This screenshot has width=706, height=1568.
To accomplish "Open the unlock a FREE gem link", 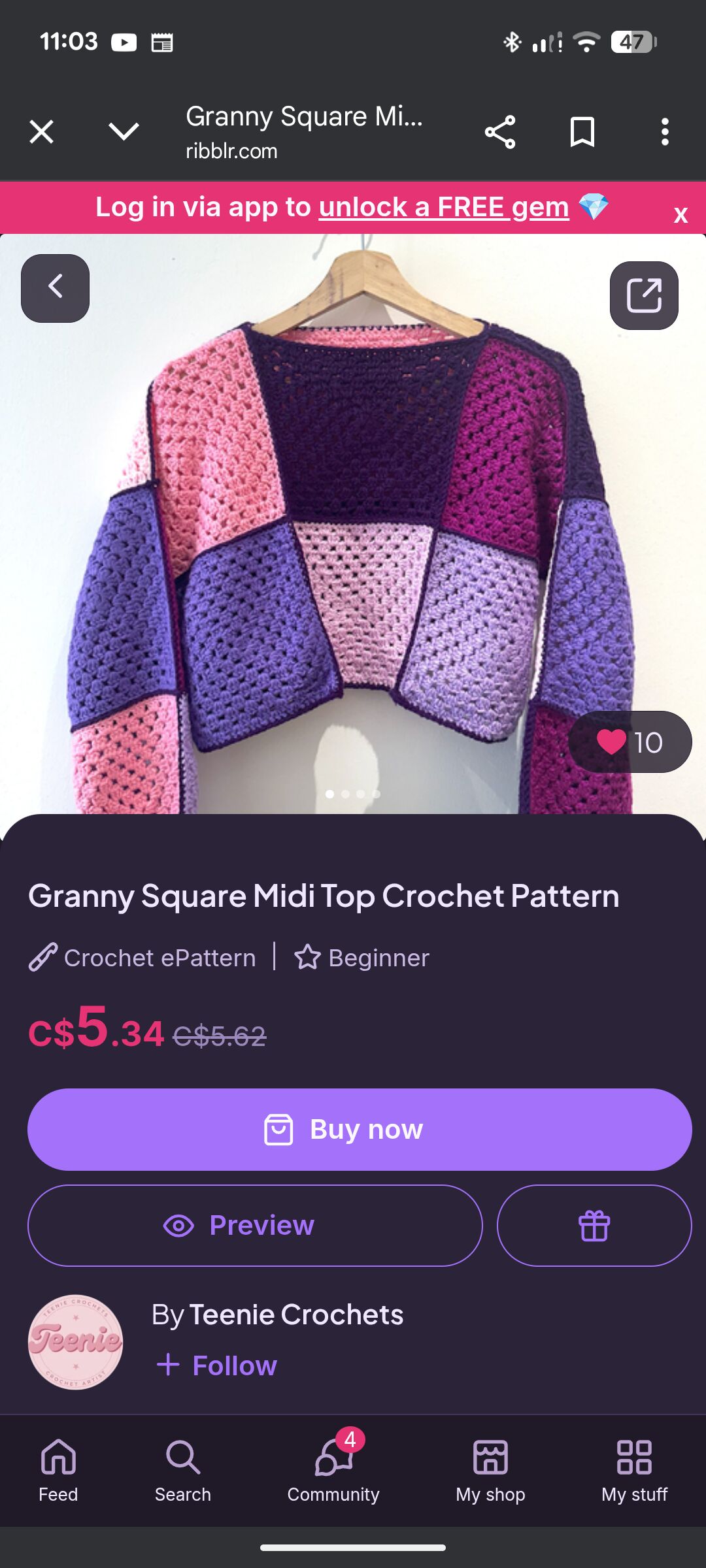I will click(x=444, y=207).
